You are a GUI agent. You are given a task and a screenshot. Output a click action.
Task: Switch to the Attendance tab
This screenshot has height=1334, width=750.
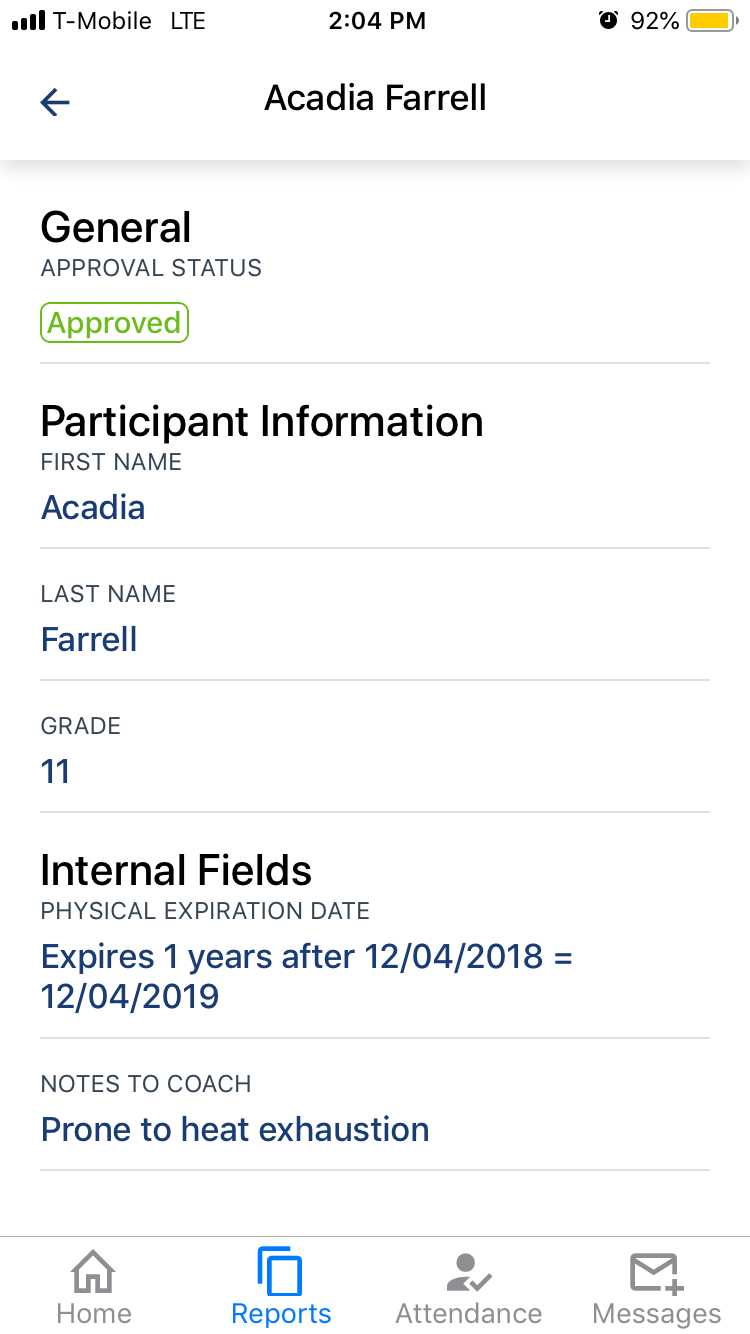(469, 1288)
